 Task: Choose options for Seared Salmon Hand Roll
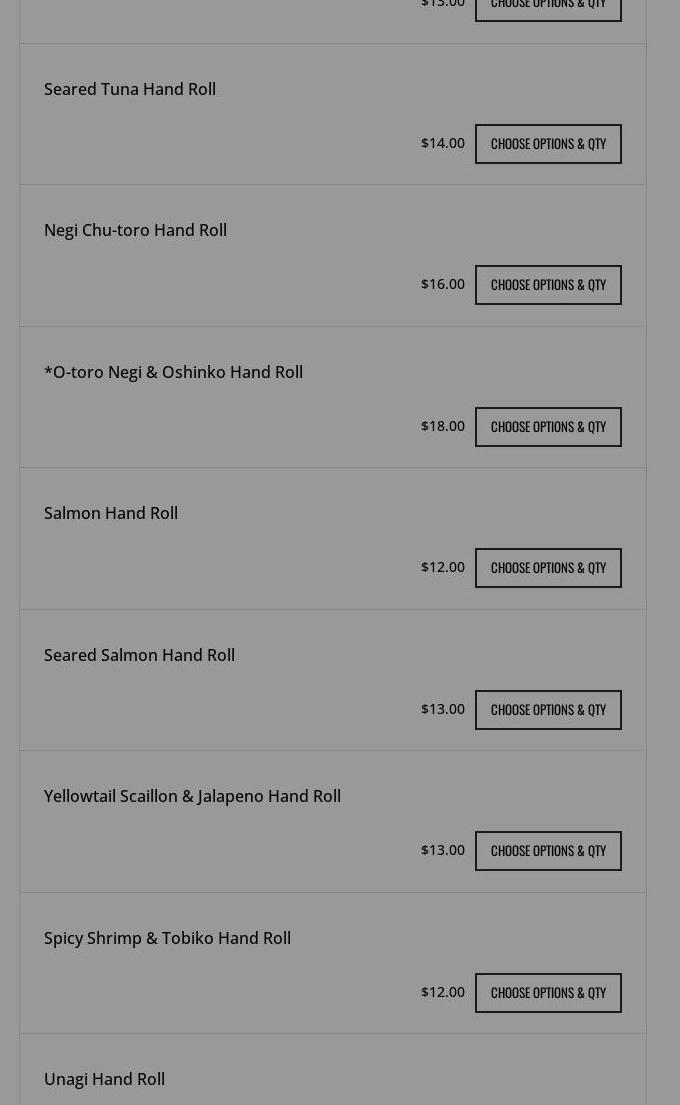(x=548, y=710)
